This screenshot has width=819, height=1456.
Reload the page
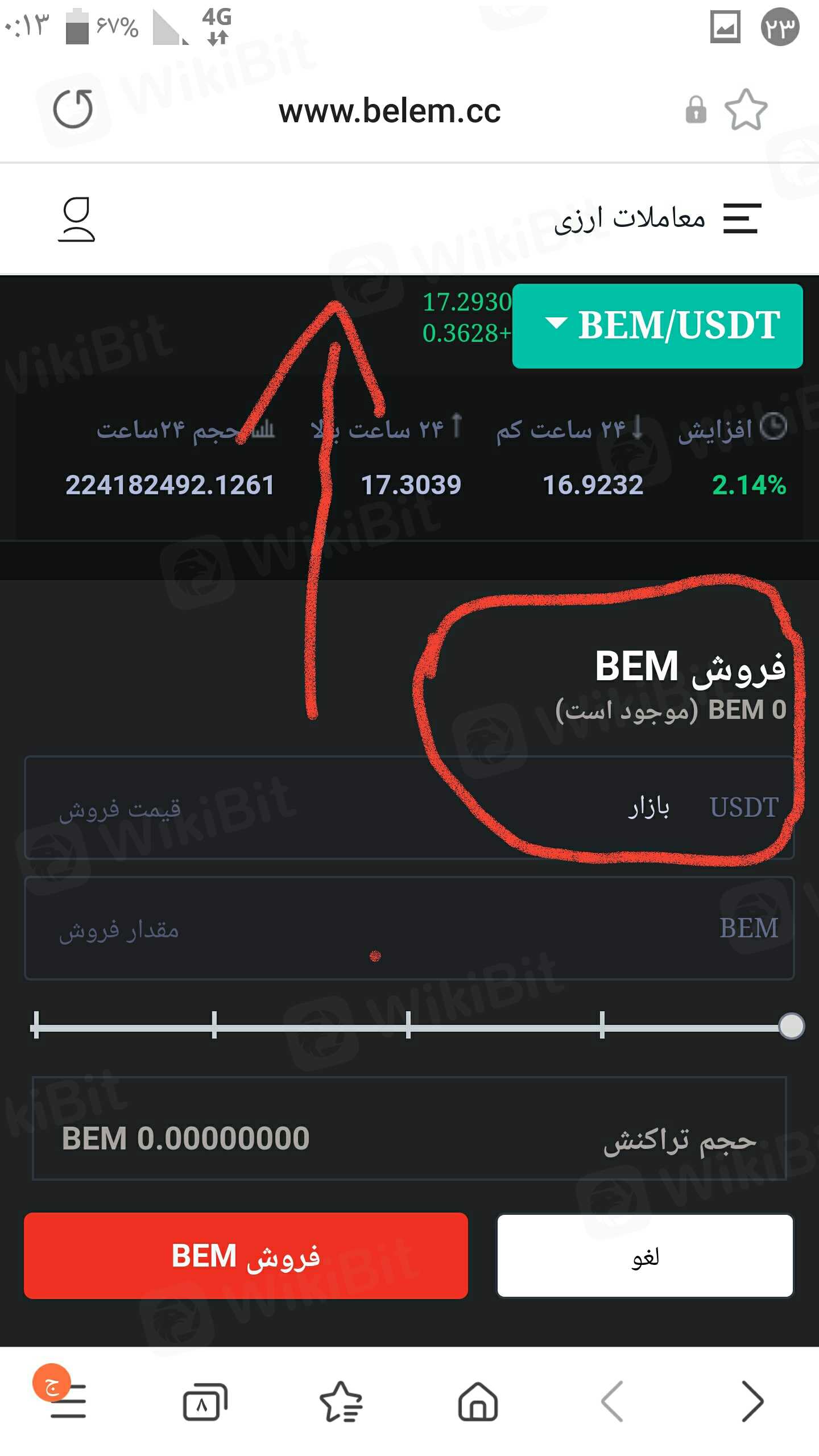[73, 109]
